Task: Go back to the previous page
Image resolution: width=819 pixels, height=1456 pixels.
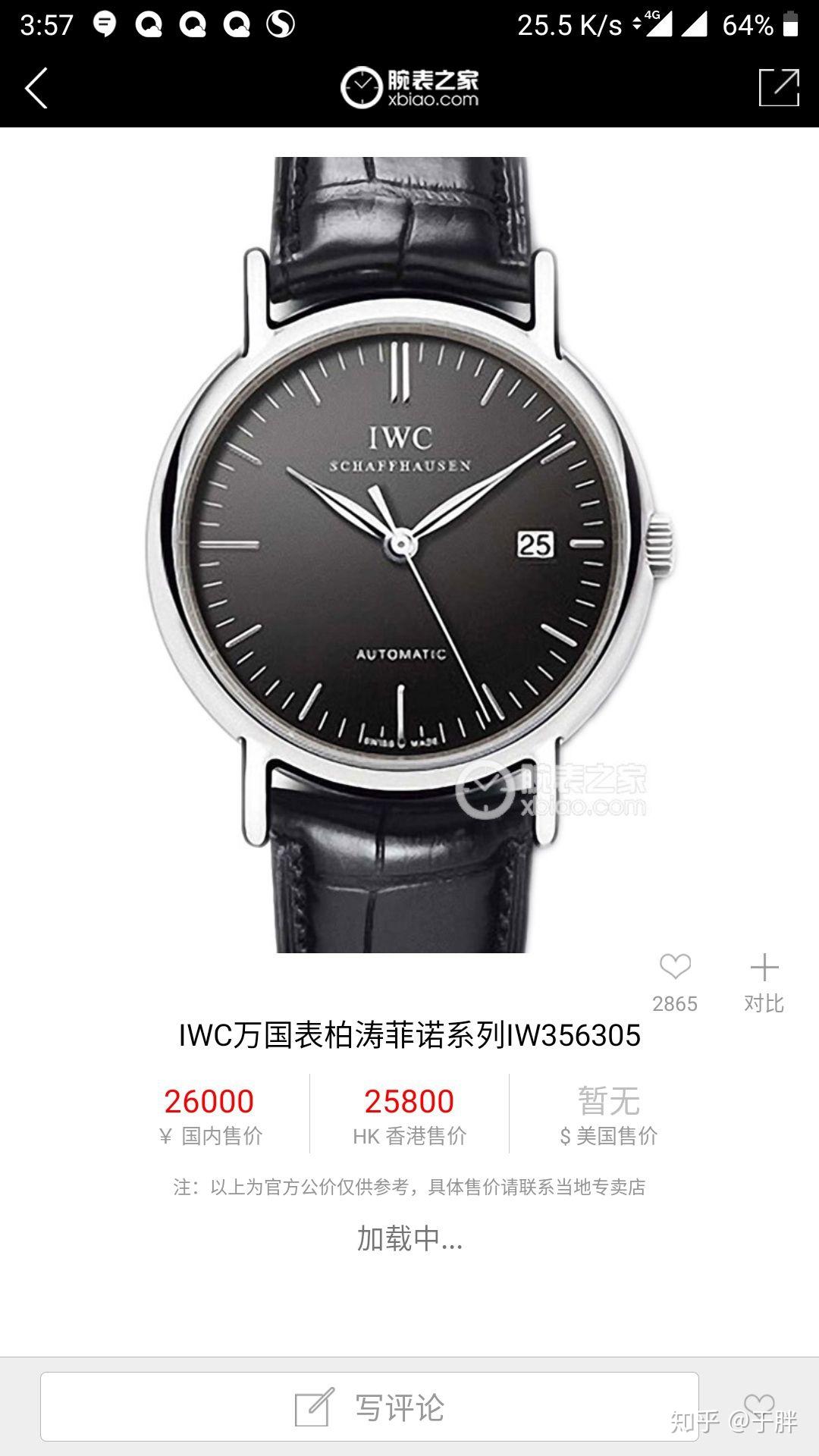Action: [x=36, y=88]
